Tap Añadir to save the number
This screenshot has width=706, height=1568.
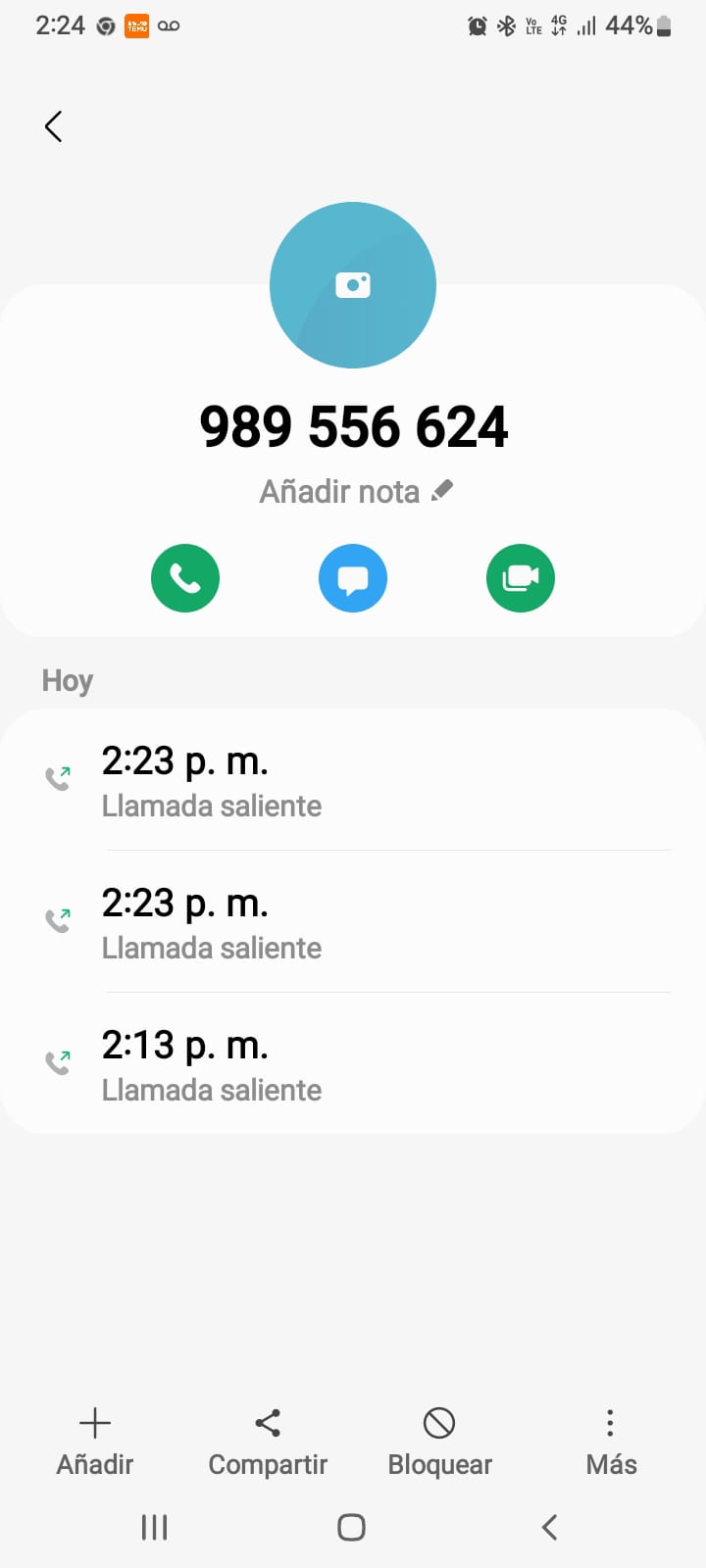point(95,1442)
